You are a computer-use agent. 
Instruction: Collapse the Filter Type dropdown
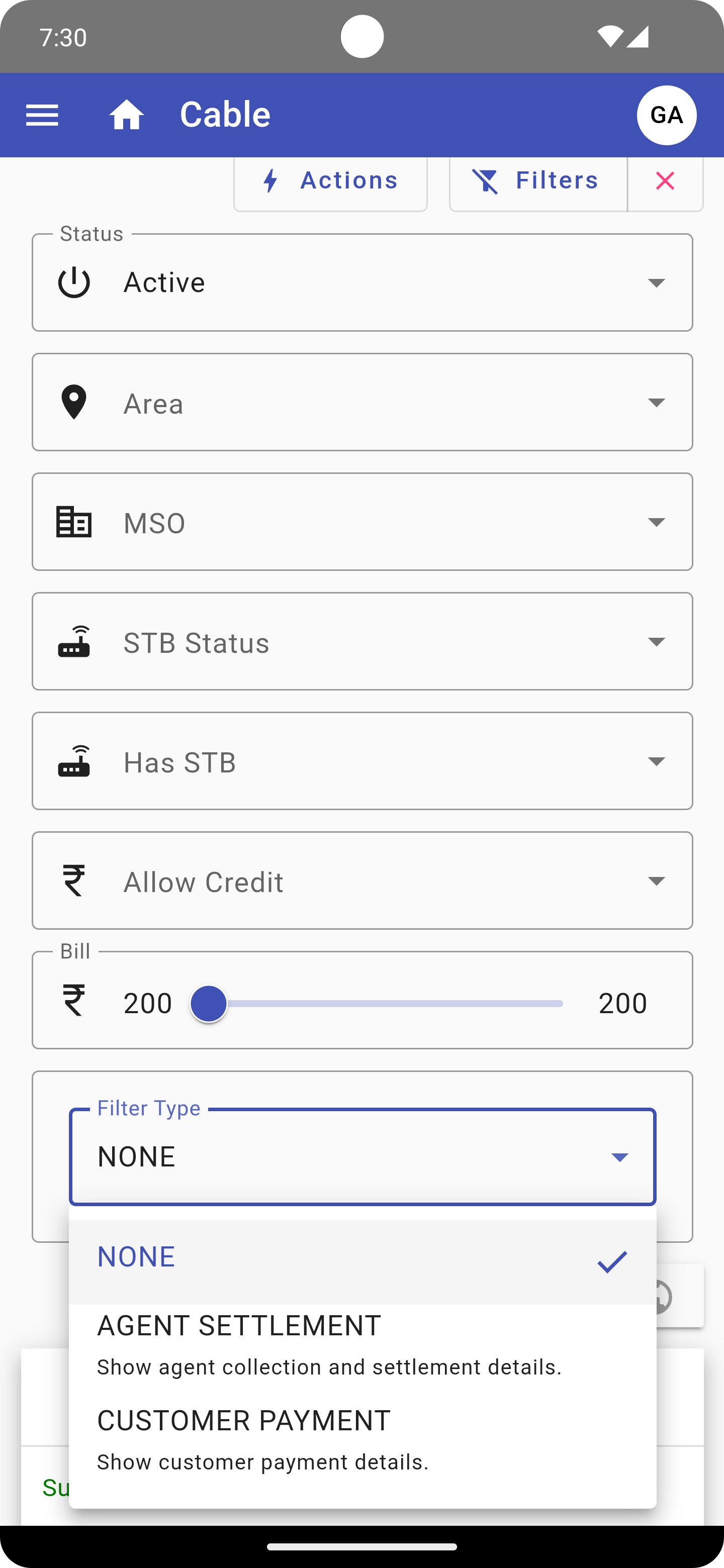pos(363,1156)
